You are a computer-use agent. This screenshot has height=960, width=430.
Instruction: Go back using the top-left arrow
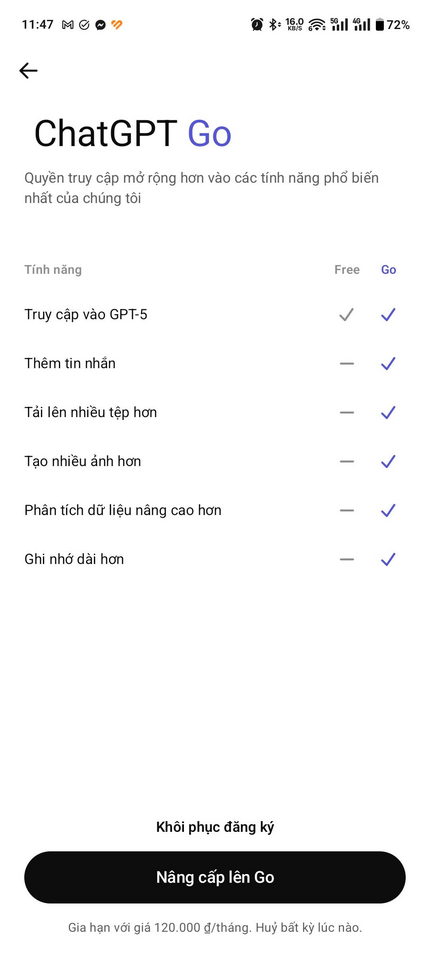(x=28, y=71)
